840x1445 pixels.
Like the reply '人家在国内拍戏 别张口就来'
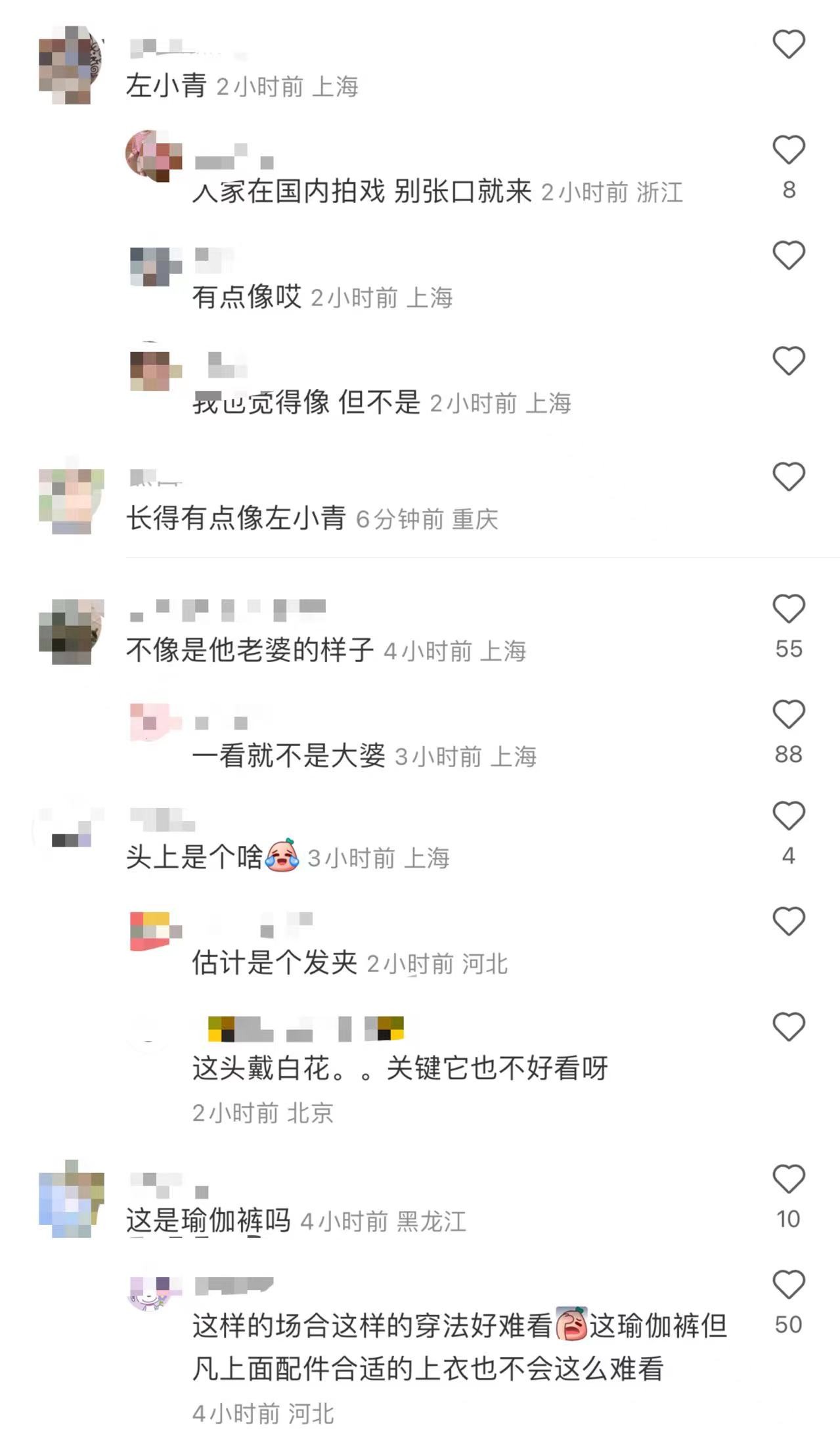(x=788, y=150)
